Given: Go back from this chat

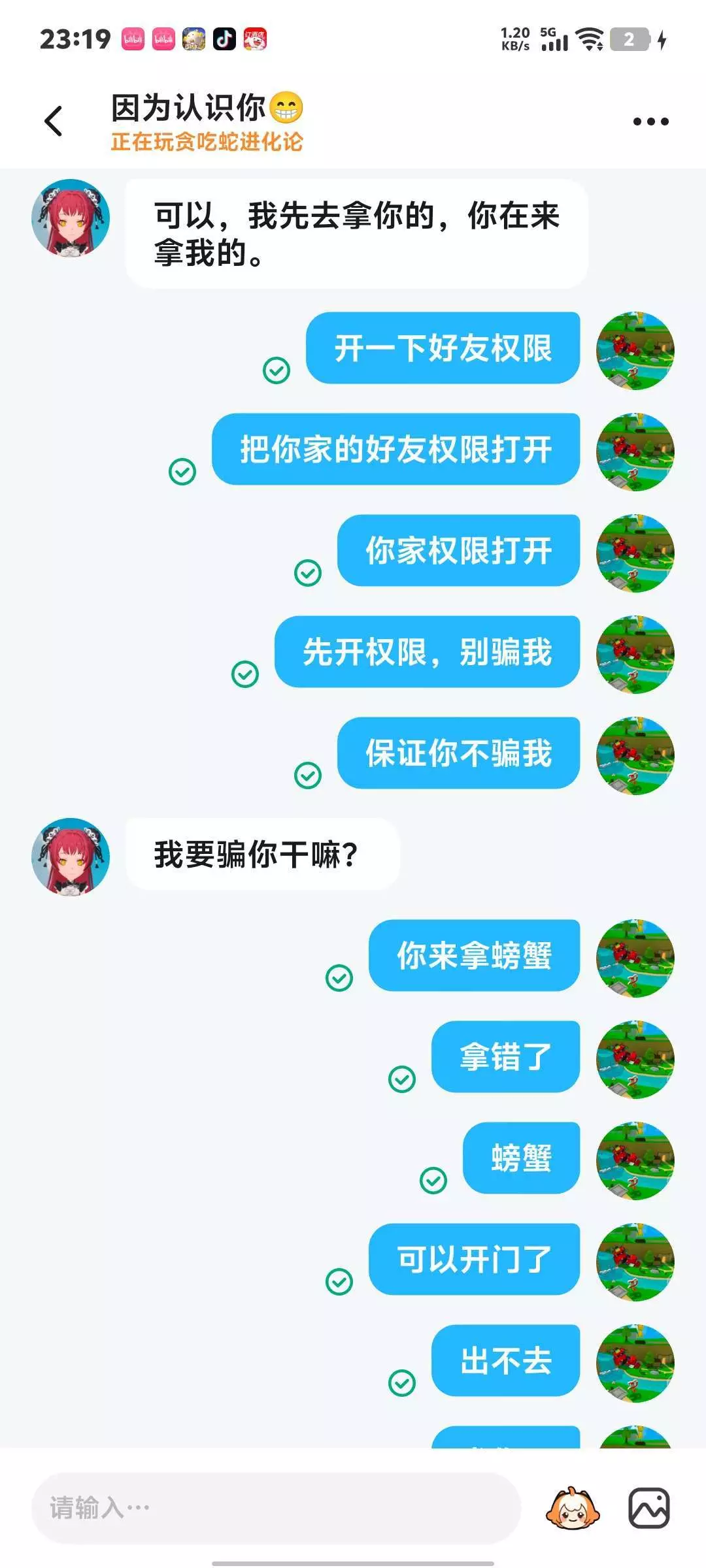Looking at the screenshot, I should pos(54,122).
